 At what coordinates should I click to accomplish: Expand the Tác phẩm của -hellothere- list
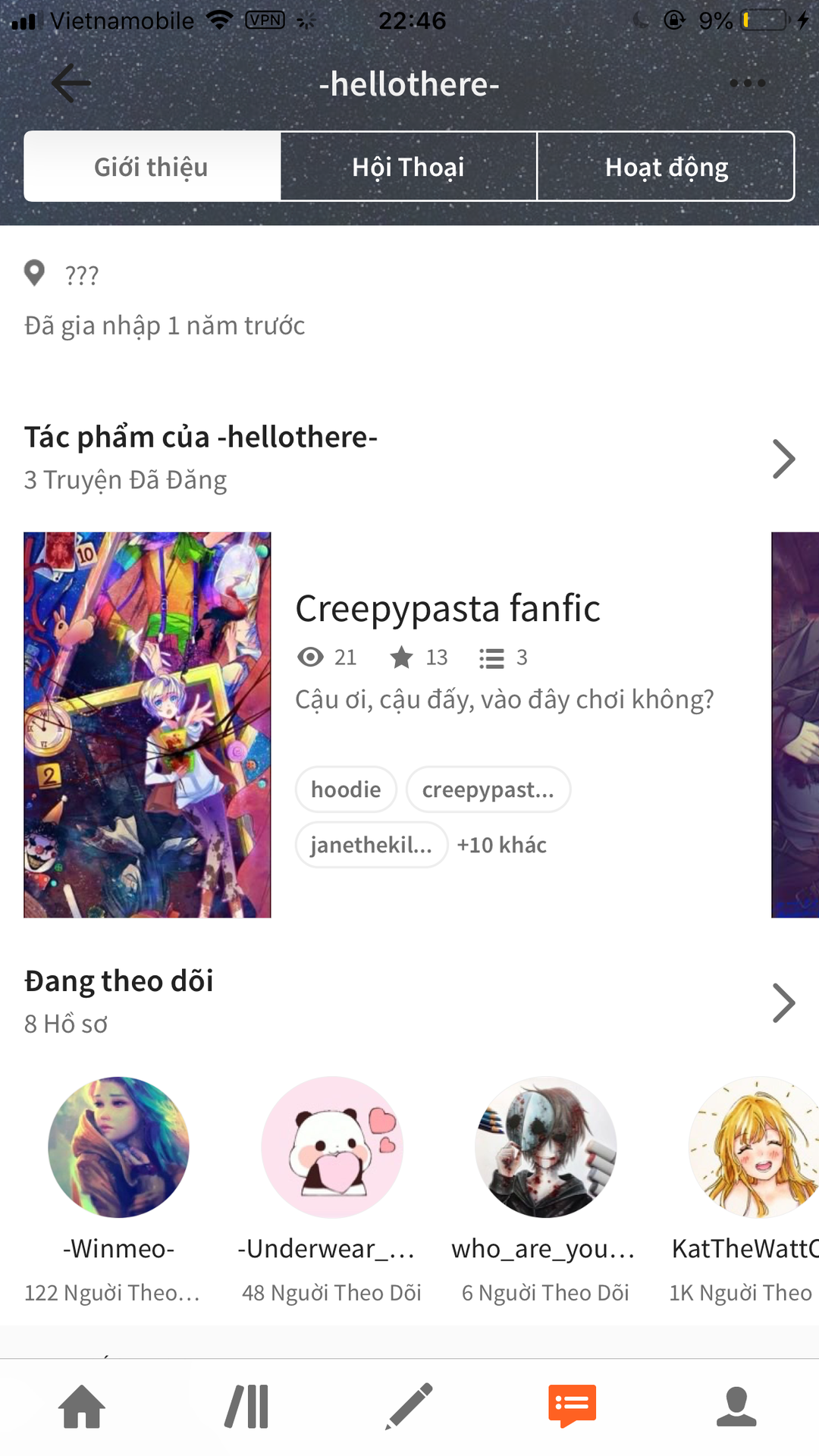coord(783,459)
